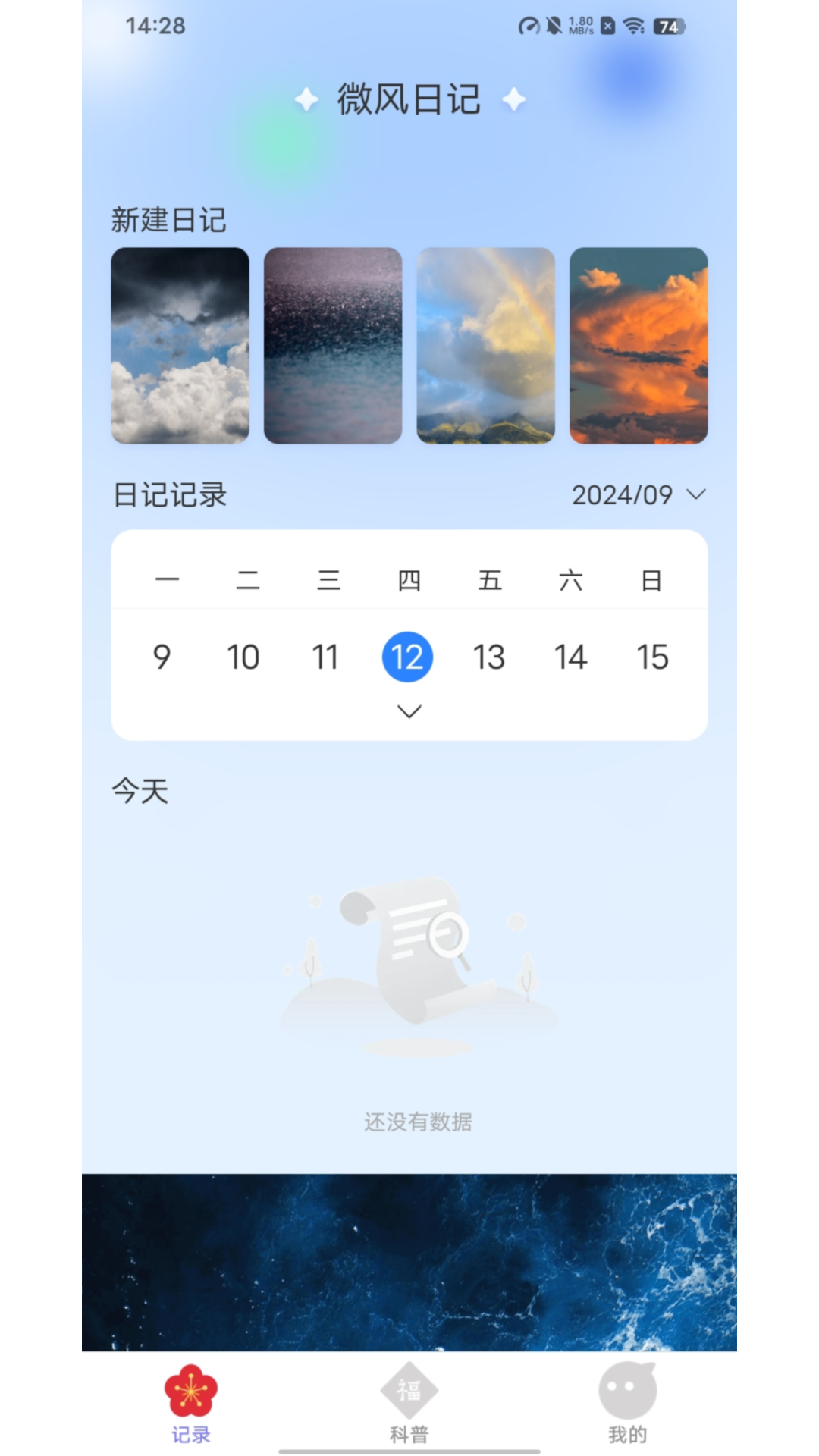Select date 11 in the calendar
This screenshot has width=819, height=1456.
[325, 657]
